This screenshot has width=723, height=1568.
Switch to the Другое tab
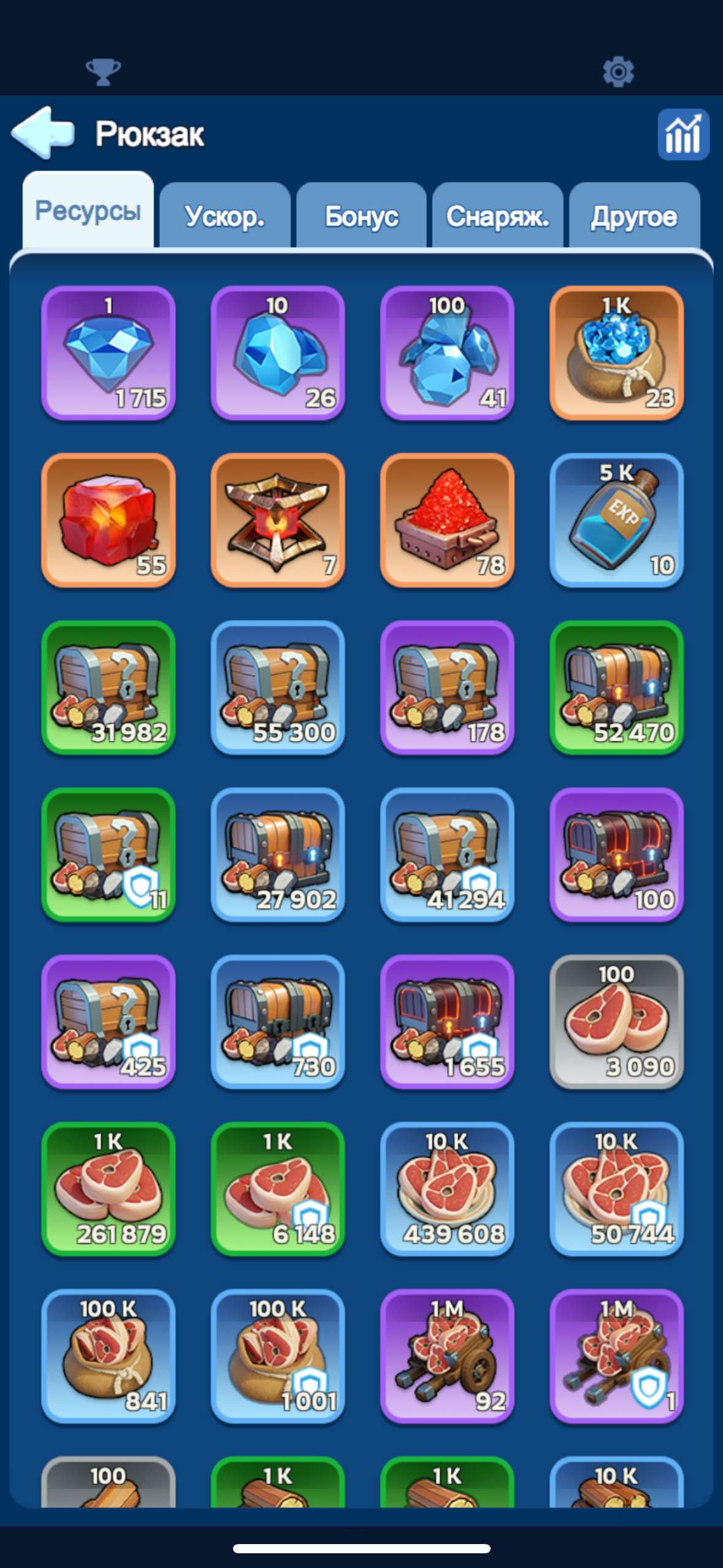coord(634,216)
